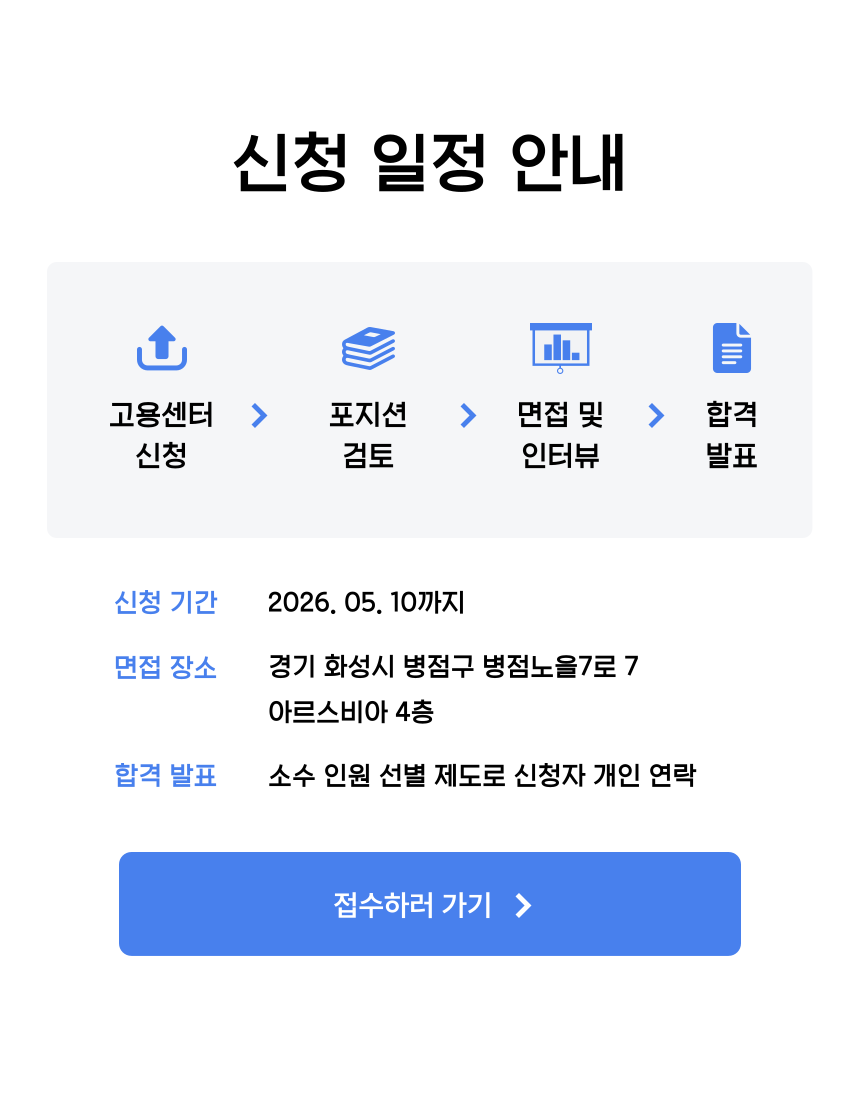Click the 신청 일정 안내 title
The width and height of the screenshot is (860, 1100).
point(430,163)
